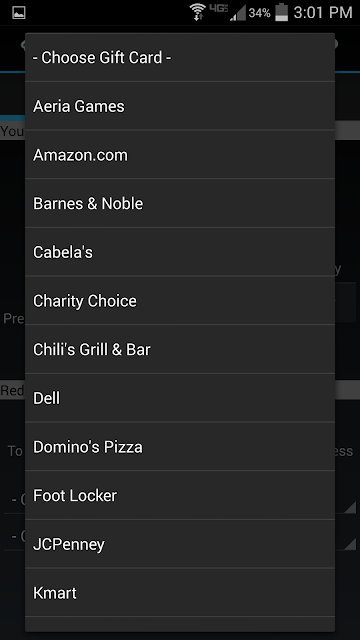Viewport: 360px width, 640px height.
Task: Pick the Barnes & Noble gift card
Action: (180, 203)
